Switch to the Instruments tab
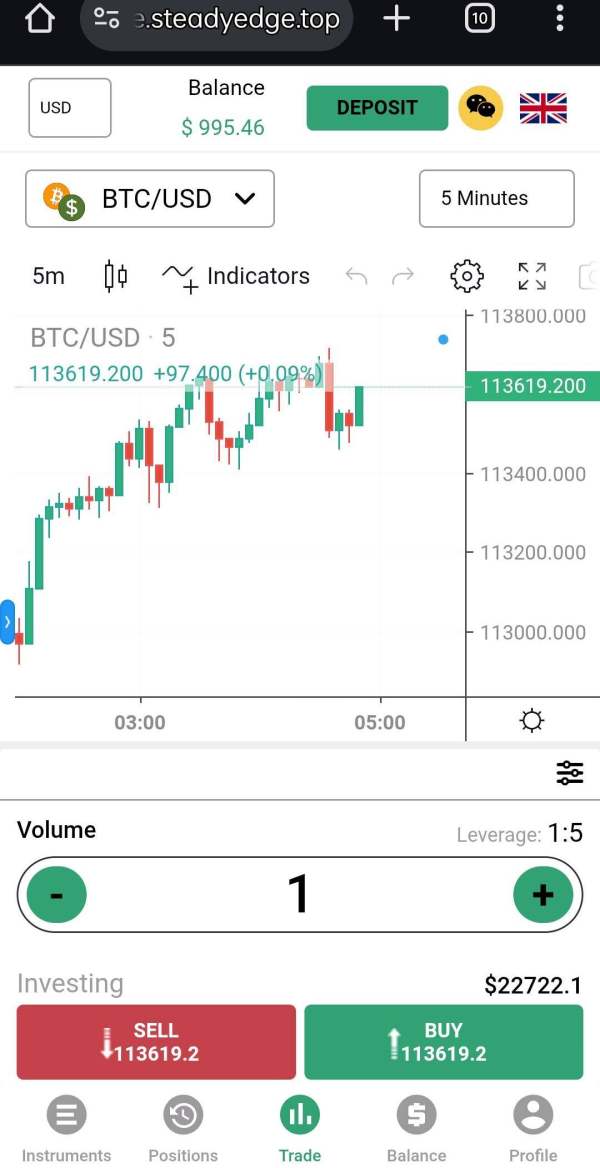Viewport: 600px width, 1168px height. coord(66,1129)
